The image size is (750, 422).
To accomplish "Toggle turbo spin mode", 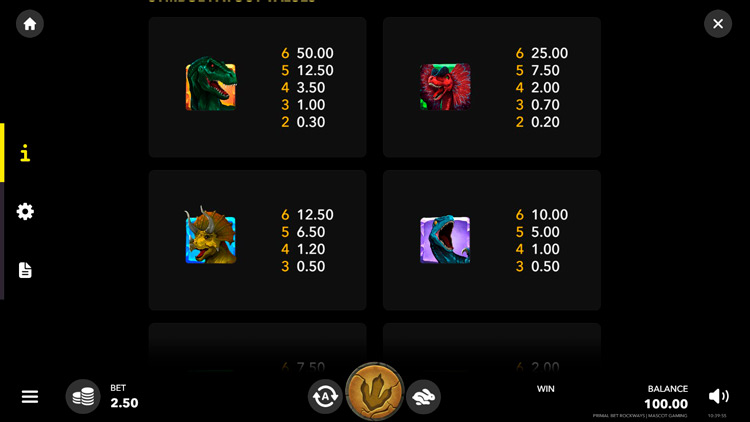I will coord(424,397).
